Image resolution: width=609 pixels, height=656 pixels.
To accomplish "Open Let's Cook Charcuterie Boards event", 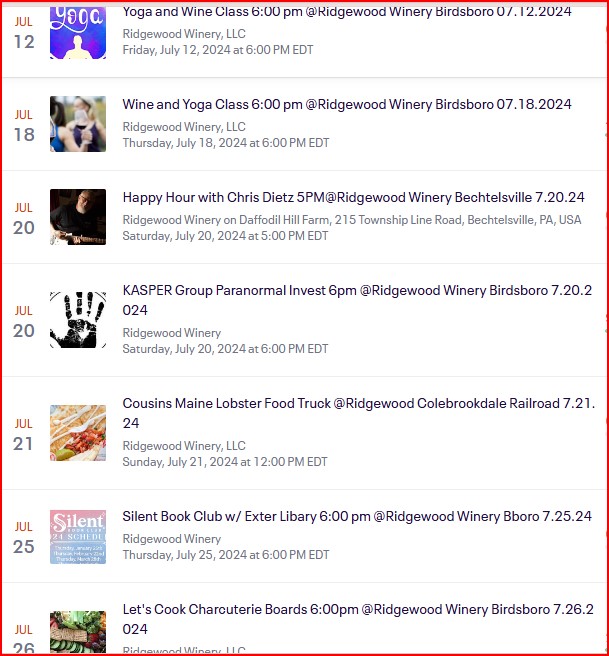I will [357, 609].
